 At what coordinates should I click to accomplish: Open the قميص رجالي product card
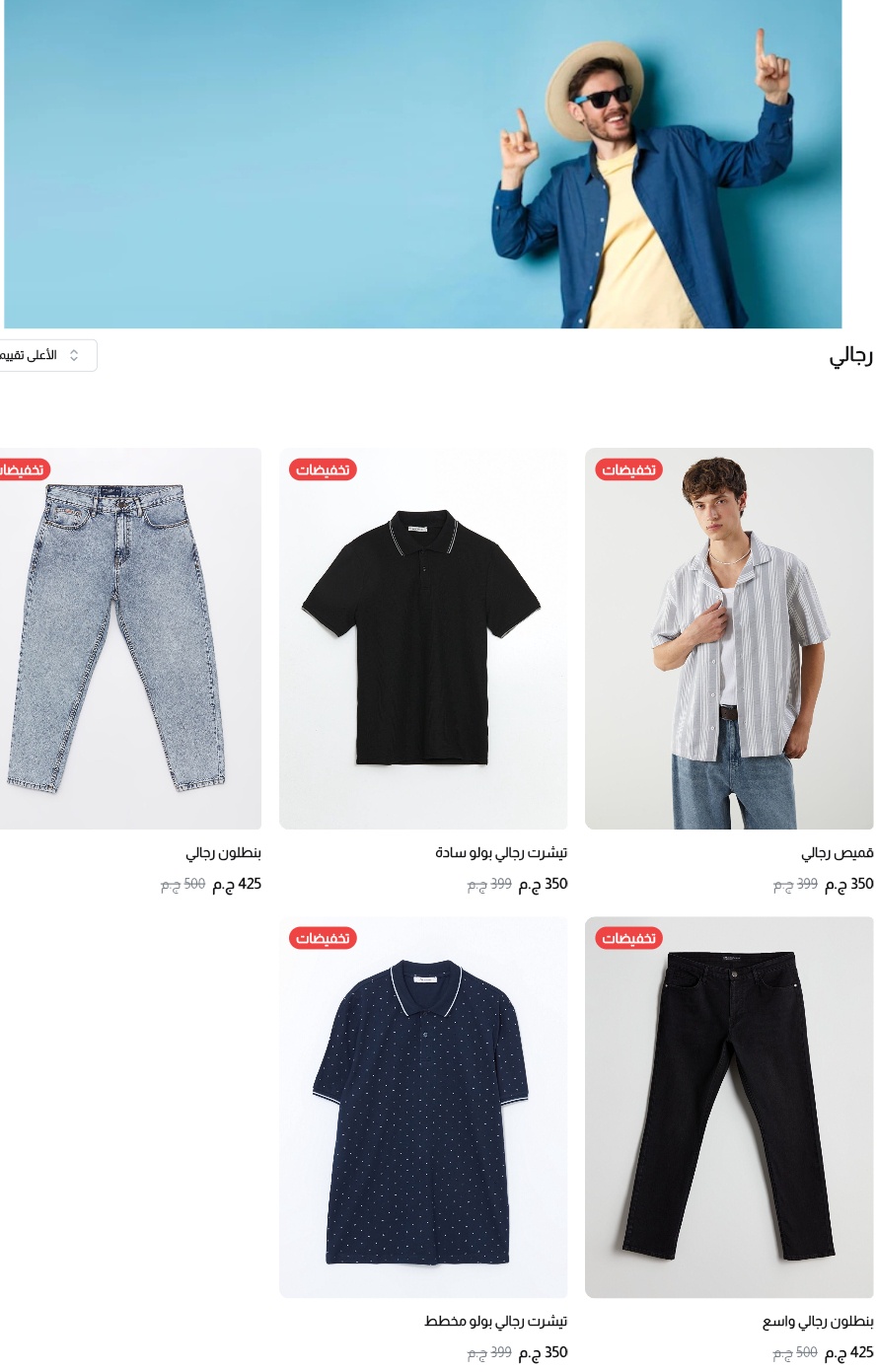pos(729,638)
